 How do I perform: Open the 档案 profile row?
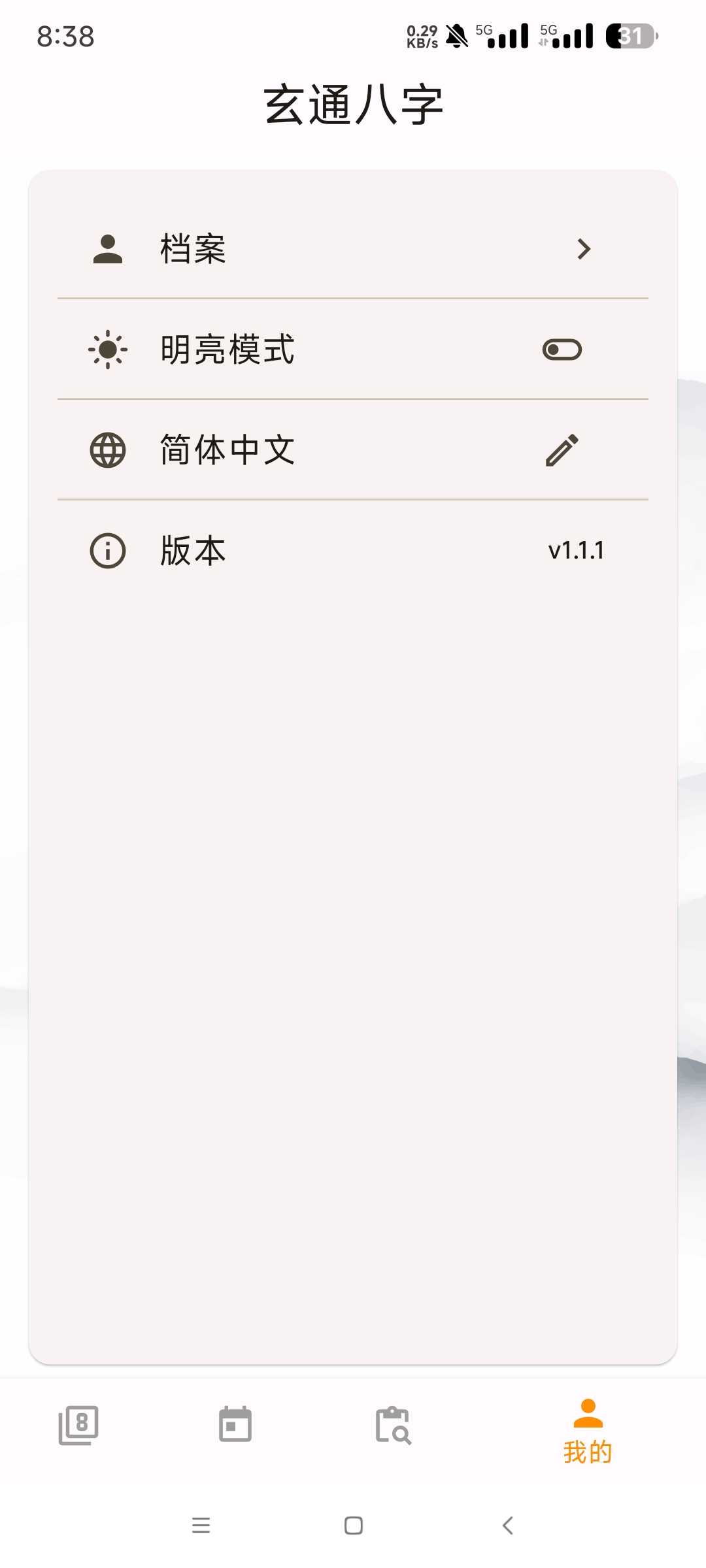[353, 249]
